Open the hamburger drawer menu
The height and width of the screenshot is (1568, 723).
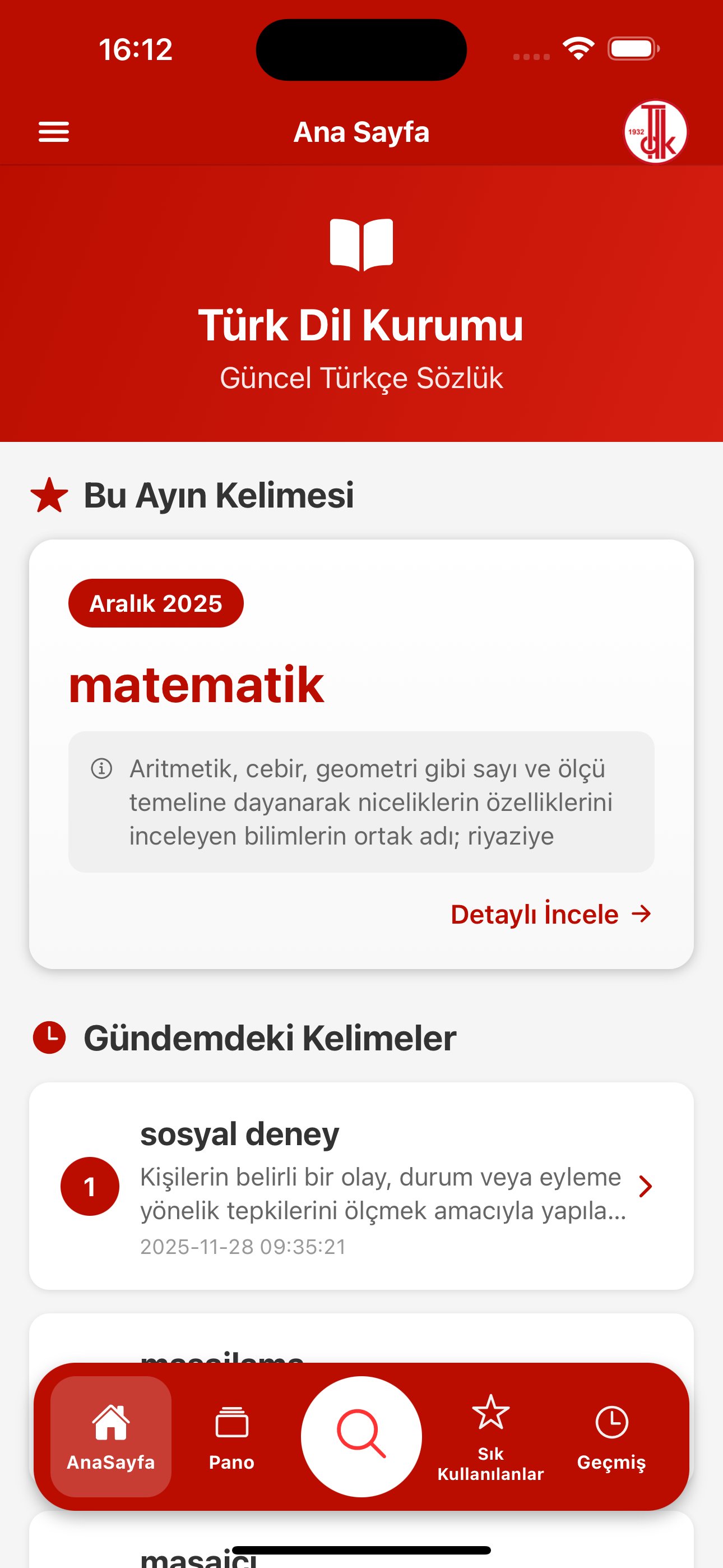pyautogui.click(x=54, y=131)
